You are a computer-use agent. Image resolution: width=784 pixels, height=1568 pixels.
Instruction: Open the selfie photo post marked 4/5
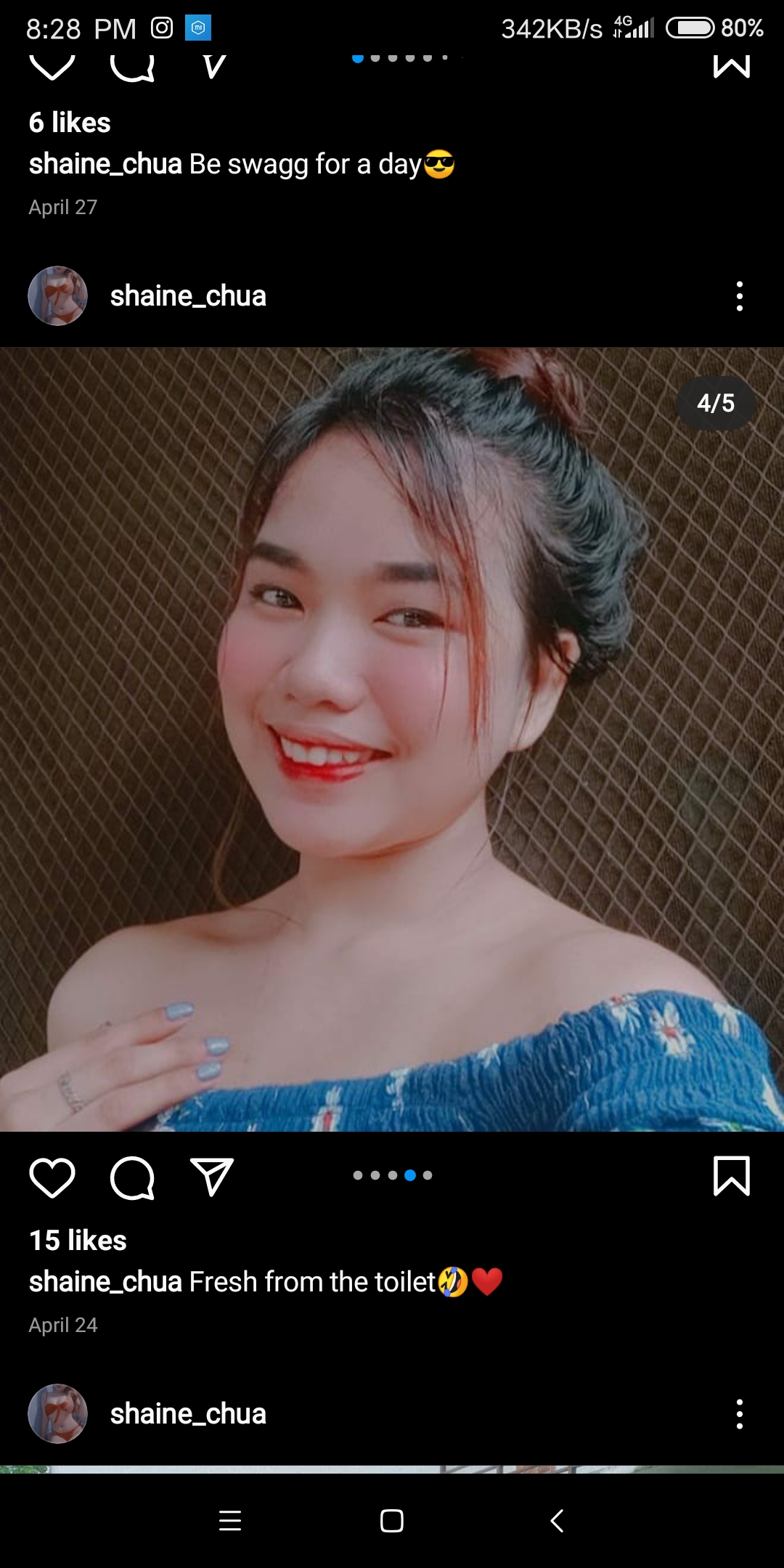[392, 739]
